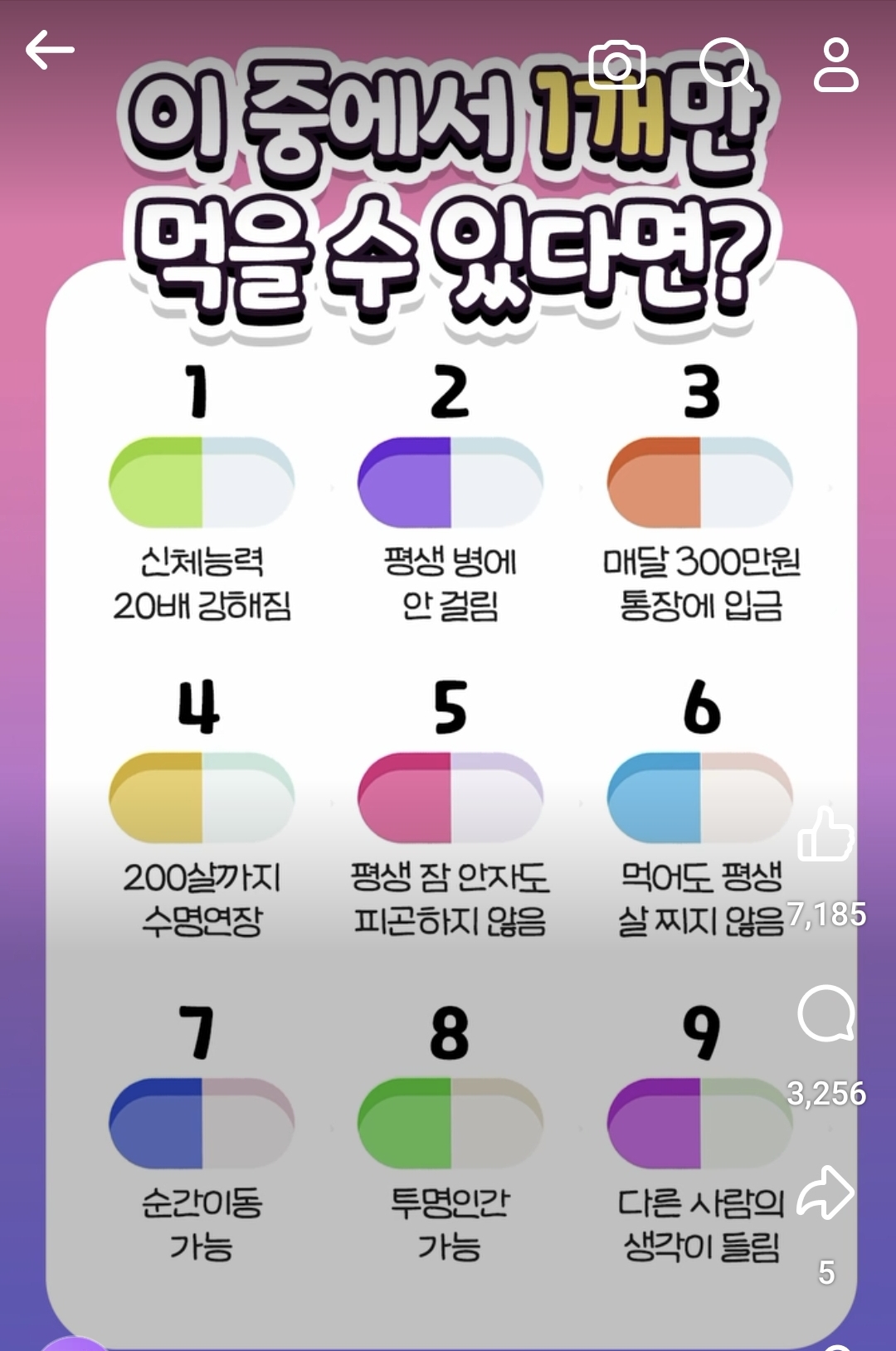Open the account profile icon

click(835, 64)
